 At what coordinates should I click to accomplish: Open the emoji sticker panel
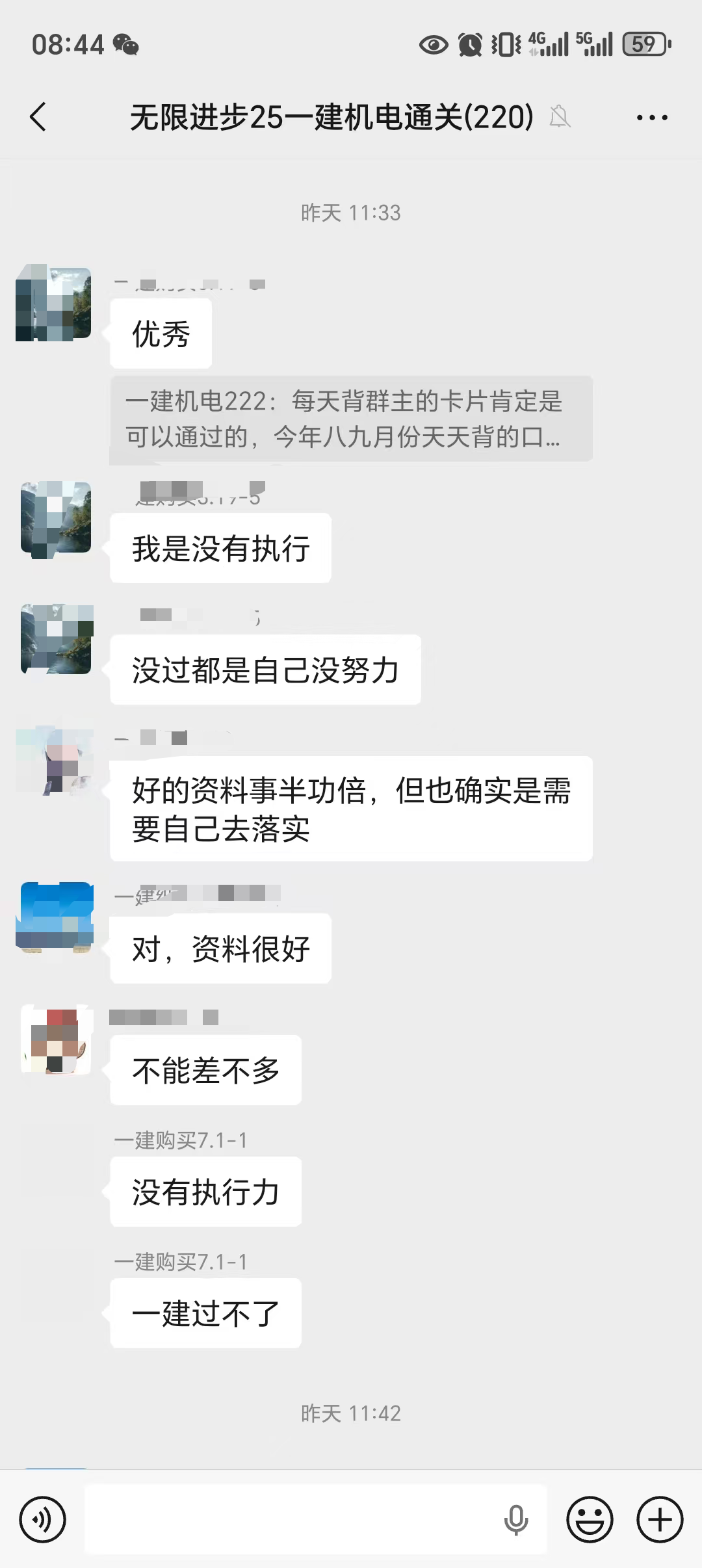pos(590,1520)
